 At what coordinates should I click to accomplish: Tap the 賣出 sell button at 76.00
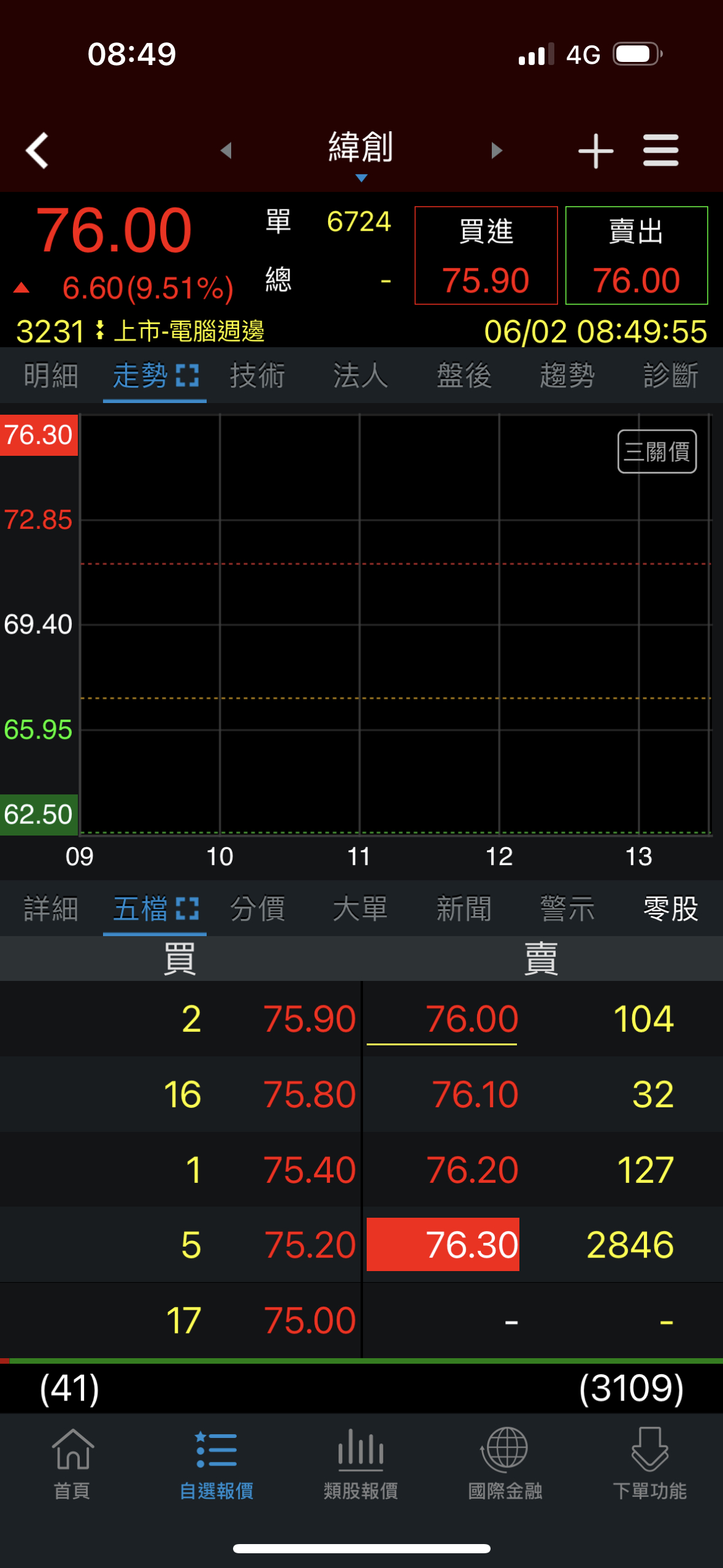pyautogui.click(x=636, y=255)
